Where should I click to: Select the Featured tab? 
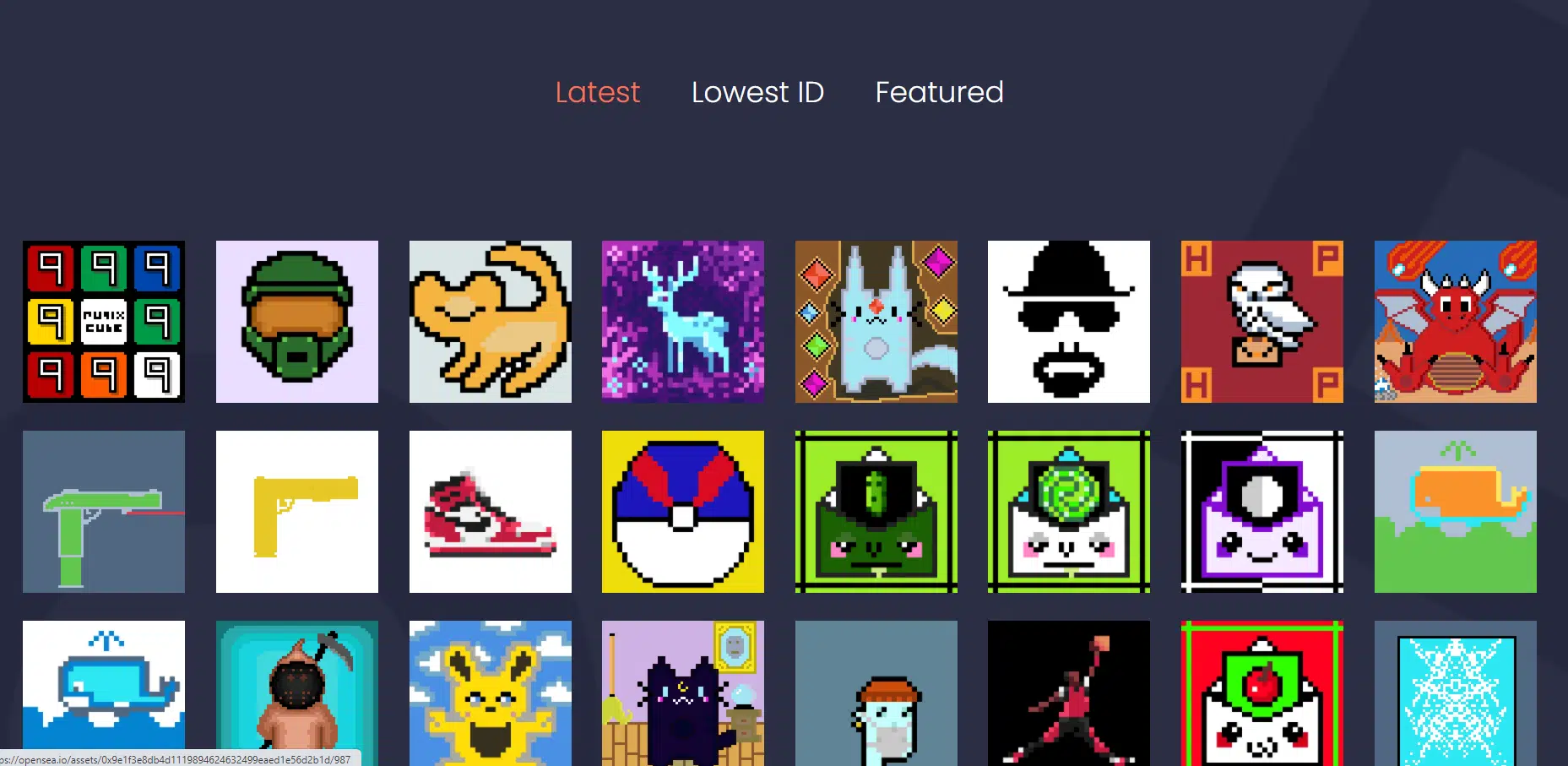pos(939,92)
